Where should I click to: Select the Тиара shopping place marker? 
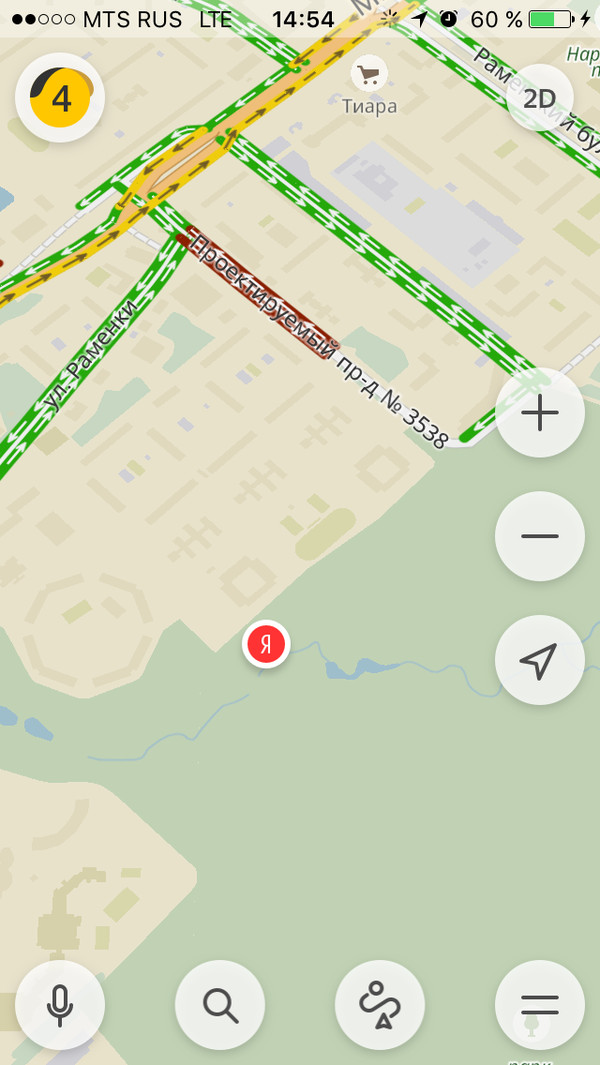click(370, 73)
